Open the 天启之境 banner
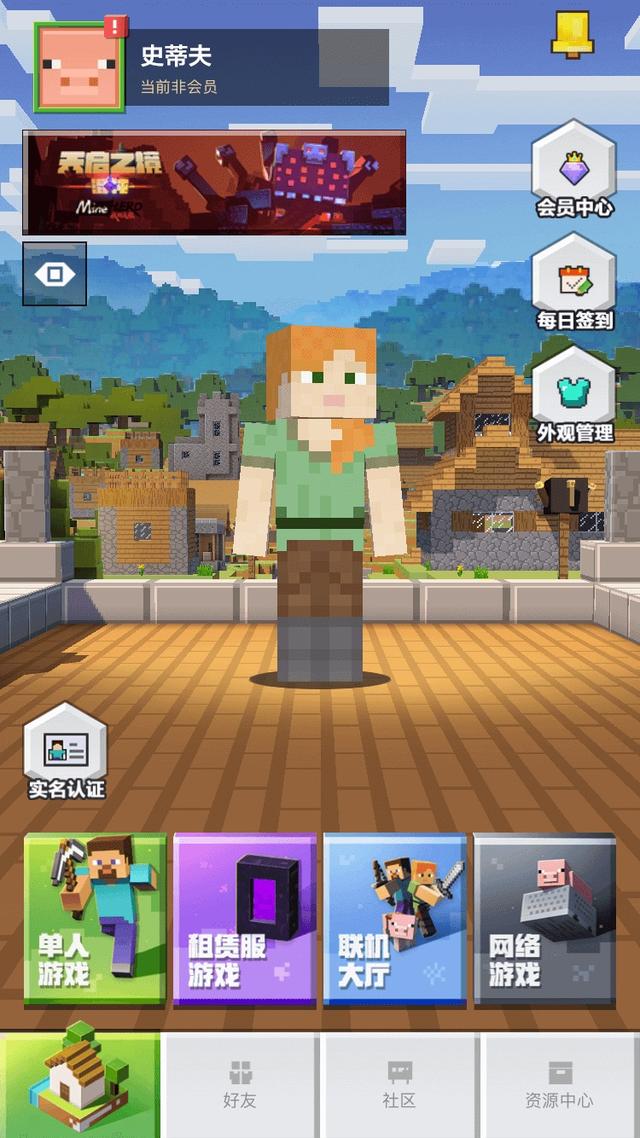Viewport: 640px width, 1138px height. click(215, 184)
